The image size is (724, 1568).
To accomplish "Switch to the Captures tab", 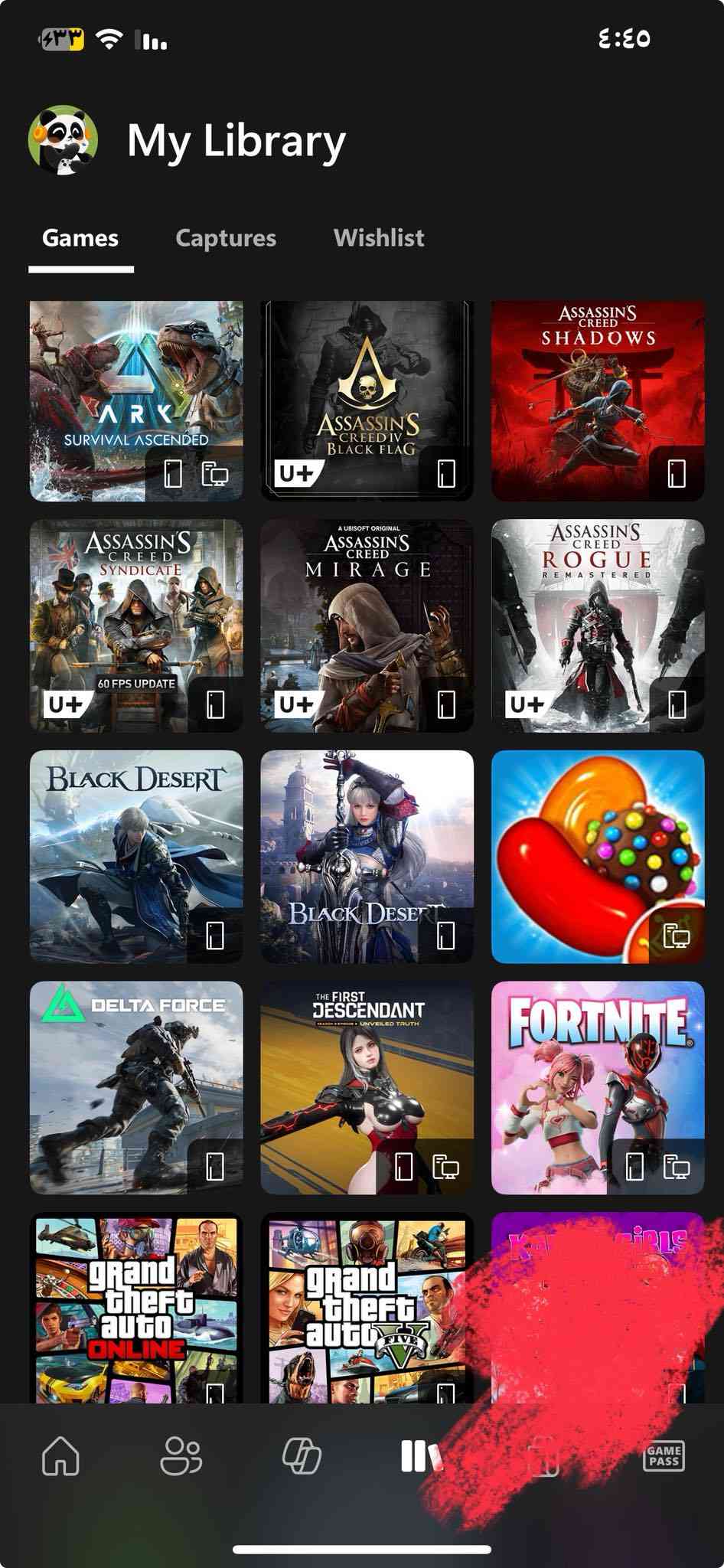I will coord(226,238).
